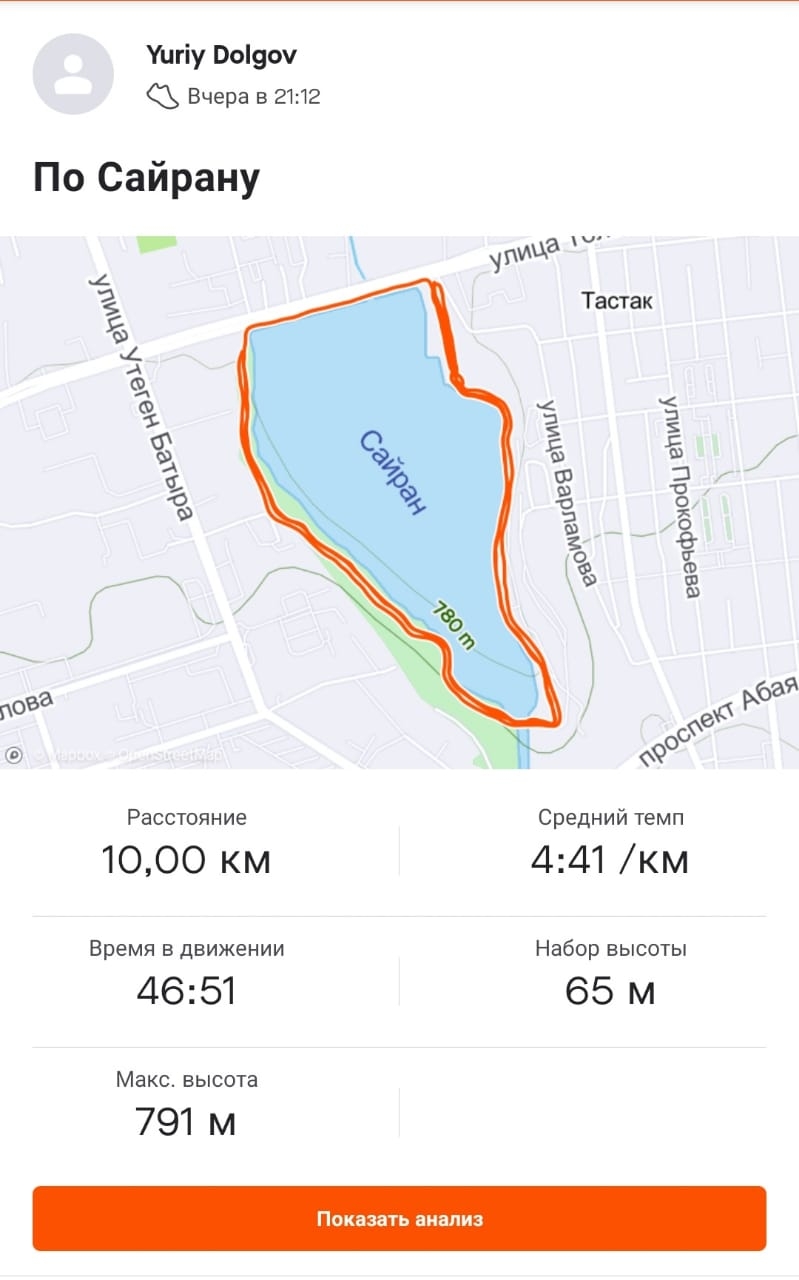Open Yuriy Dolgov's profile avatar
Viewport: 799px width, 1280px height.
(73, 74)
